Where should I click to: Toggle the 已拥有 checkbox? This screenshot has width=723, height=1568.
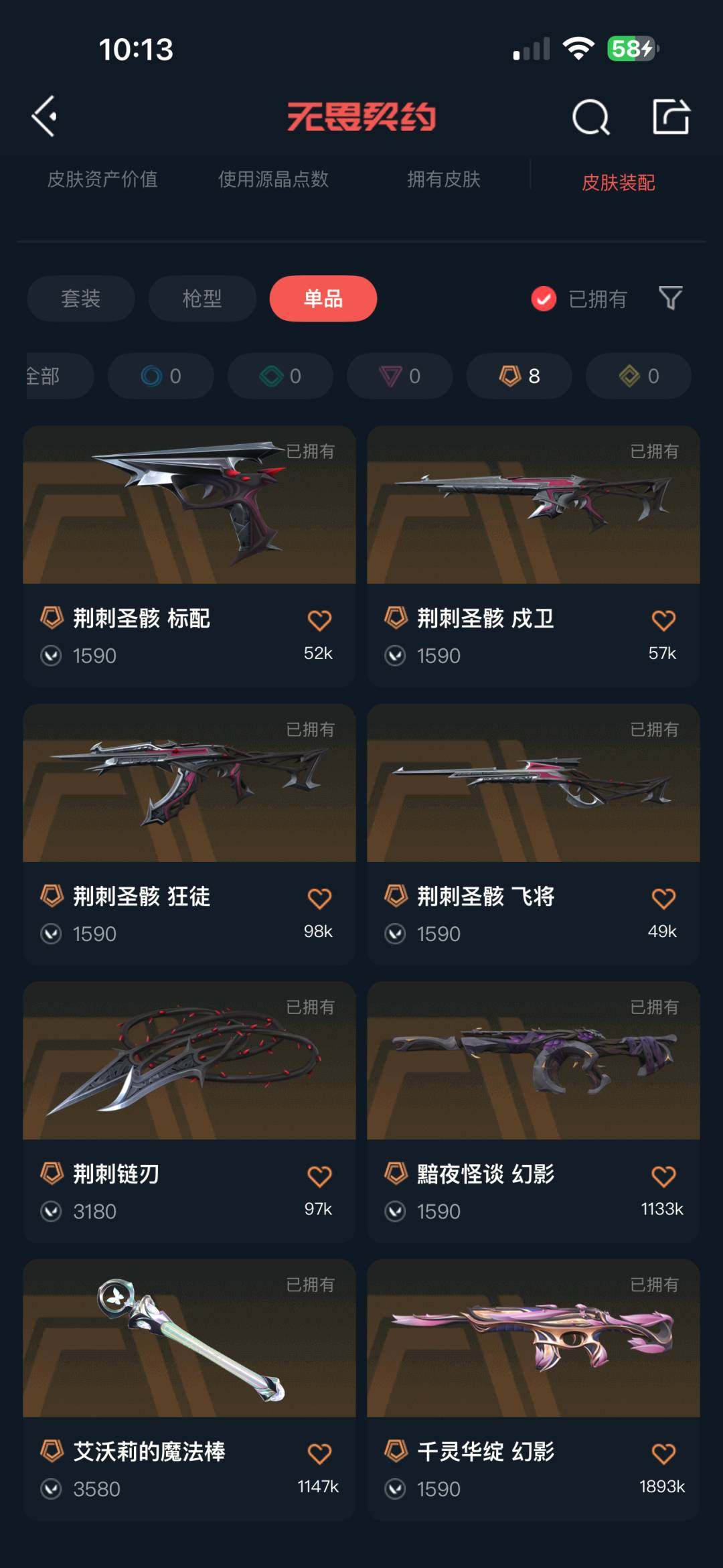tap(544, 299)
